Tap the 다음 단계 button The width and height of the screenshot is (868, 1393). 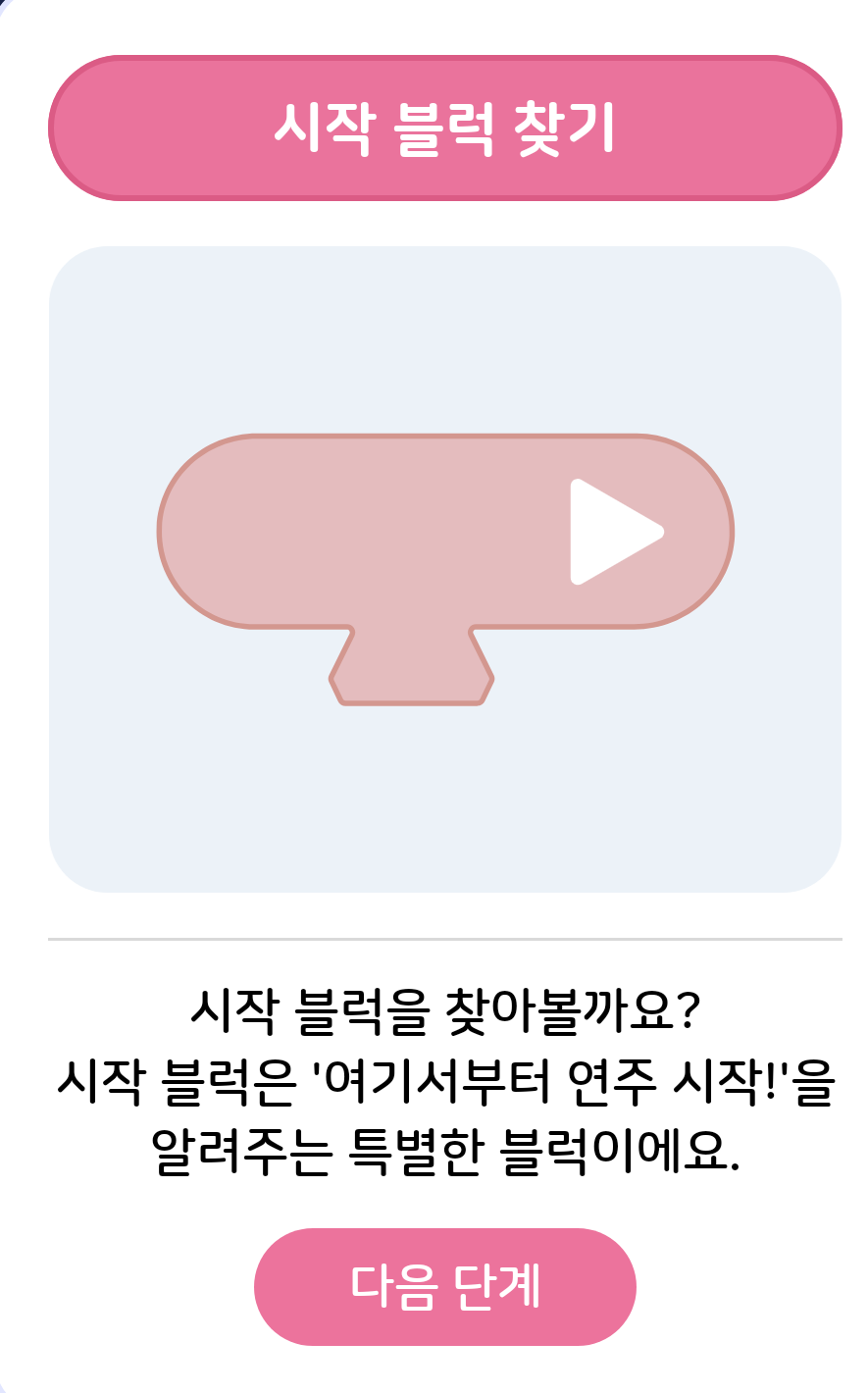tap(444, 1286)
